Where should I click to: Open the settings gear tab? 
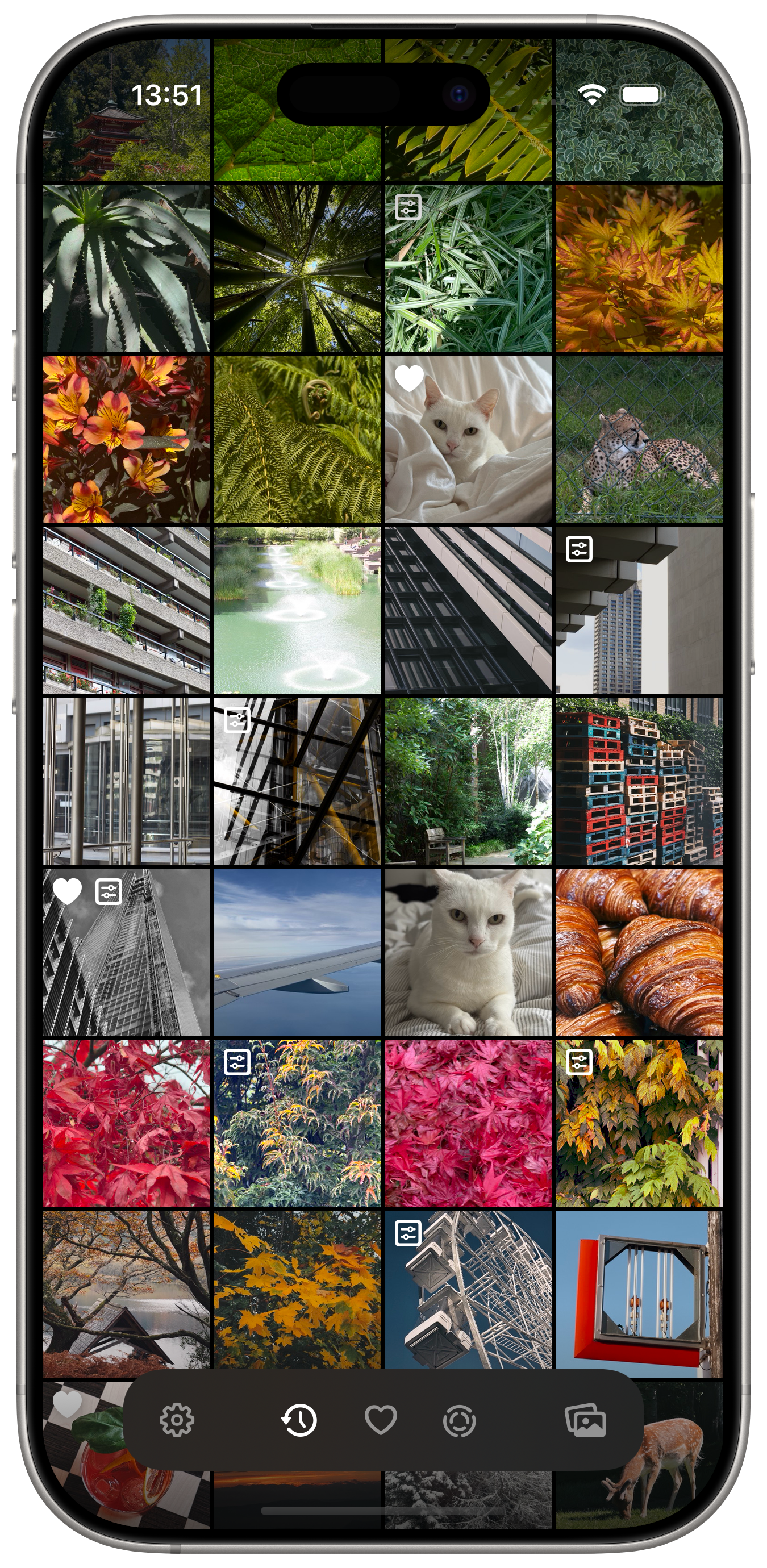point(177,1420)
